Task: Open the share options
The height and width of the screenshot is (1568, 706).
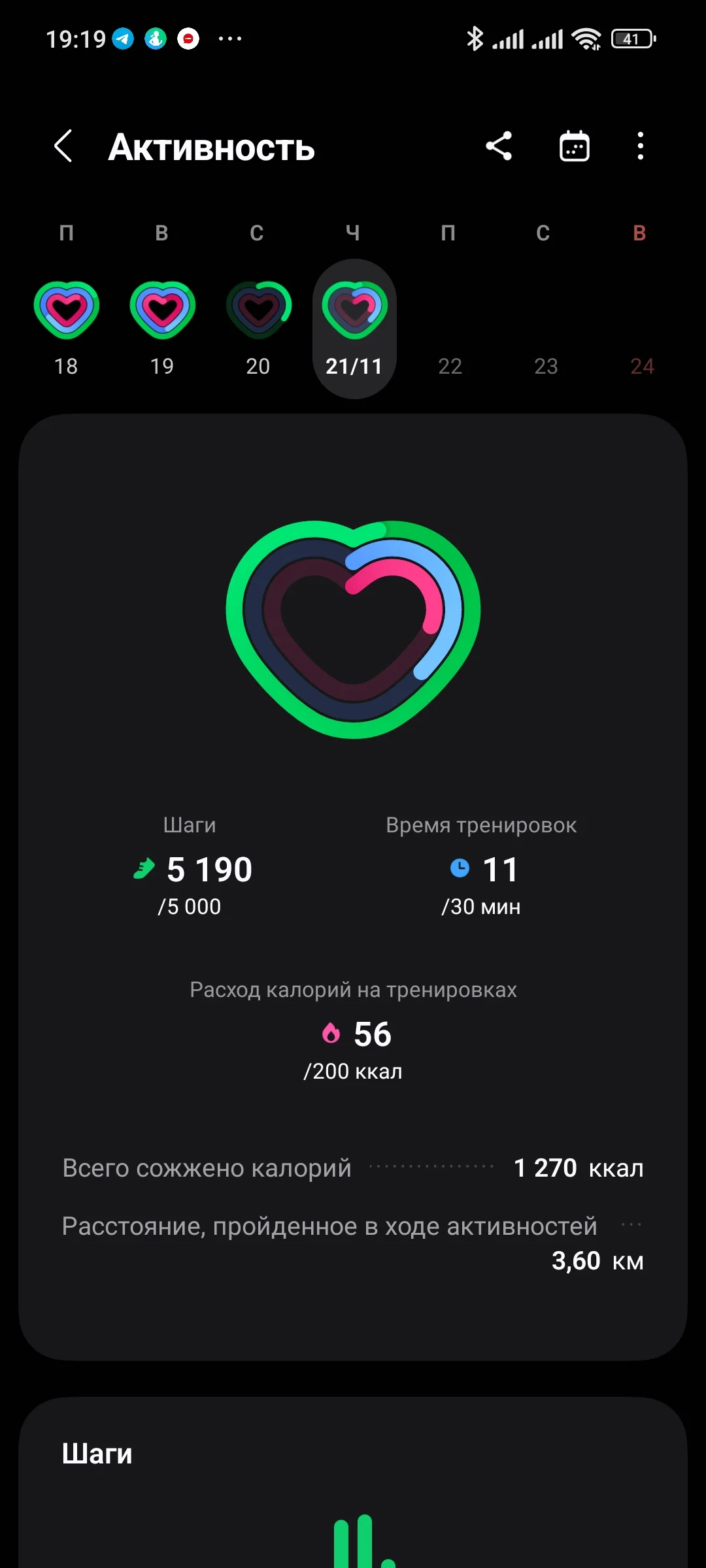Action: tap(500, 146)
